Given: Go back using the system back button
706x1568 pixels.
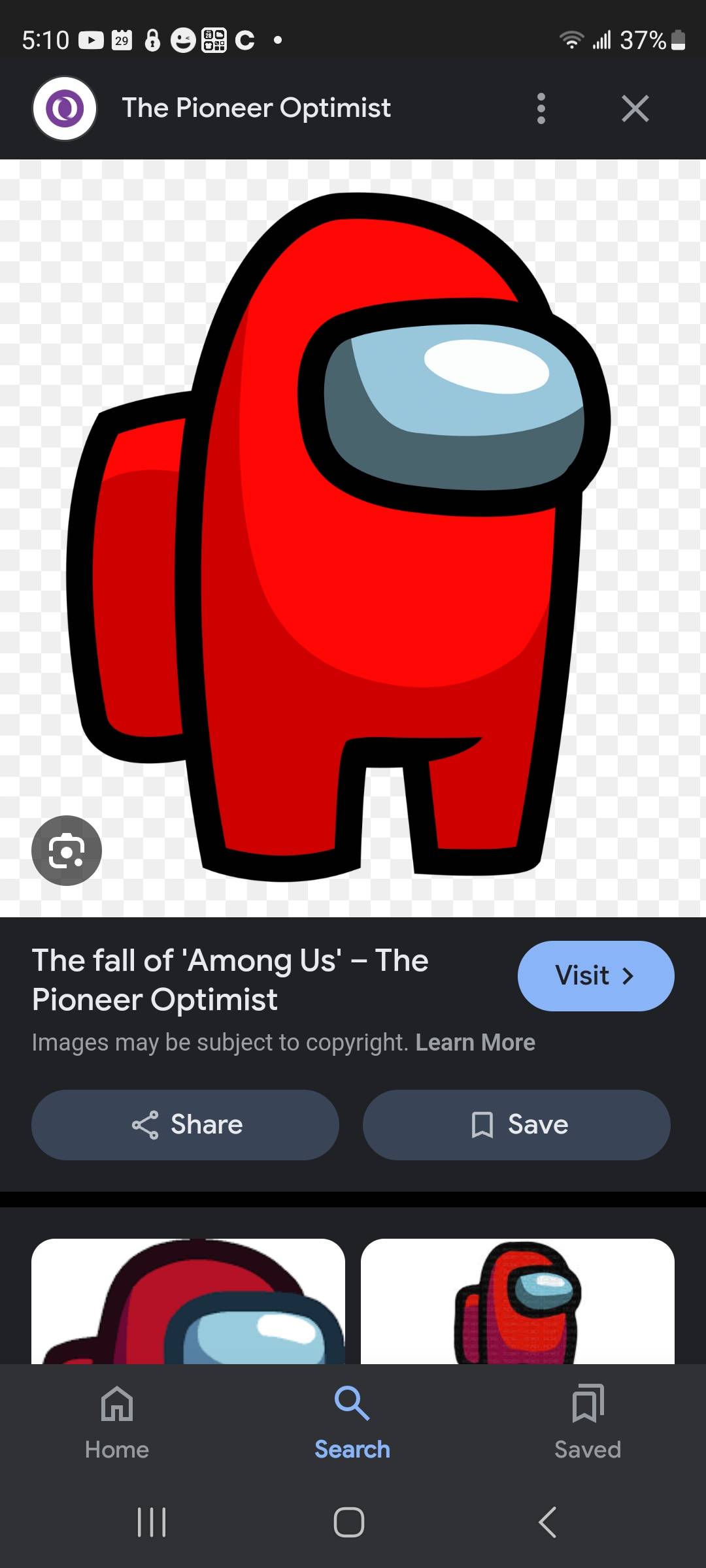Looking at the screenshot, I should [548, 1522].
